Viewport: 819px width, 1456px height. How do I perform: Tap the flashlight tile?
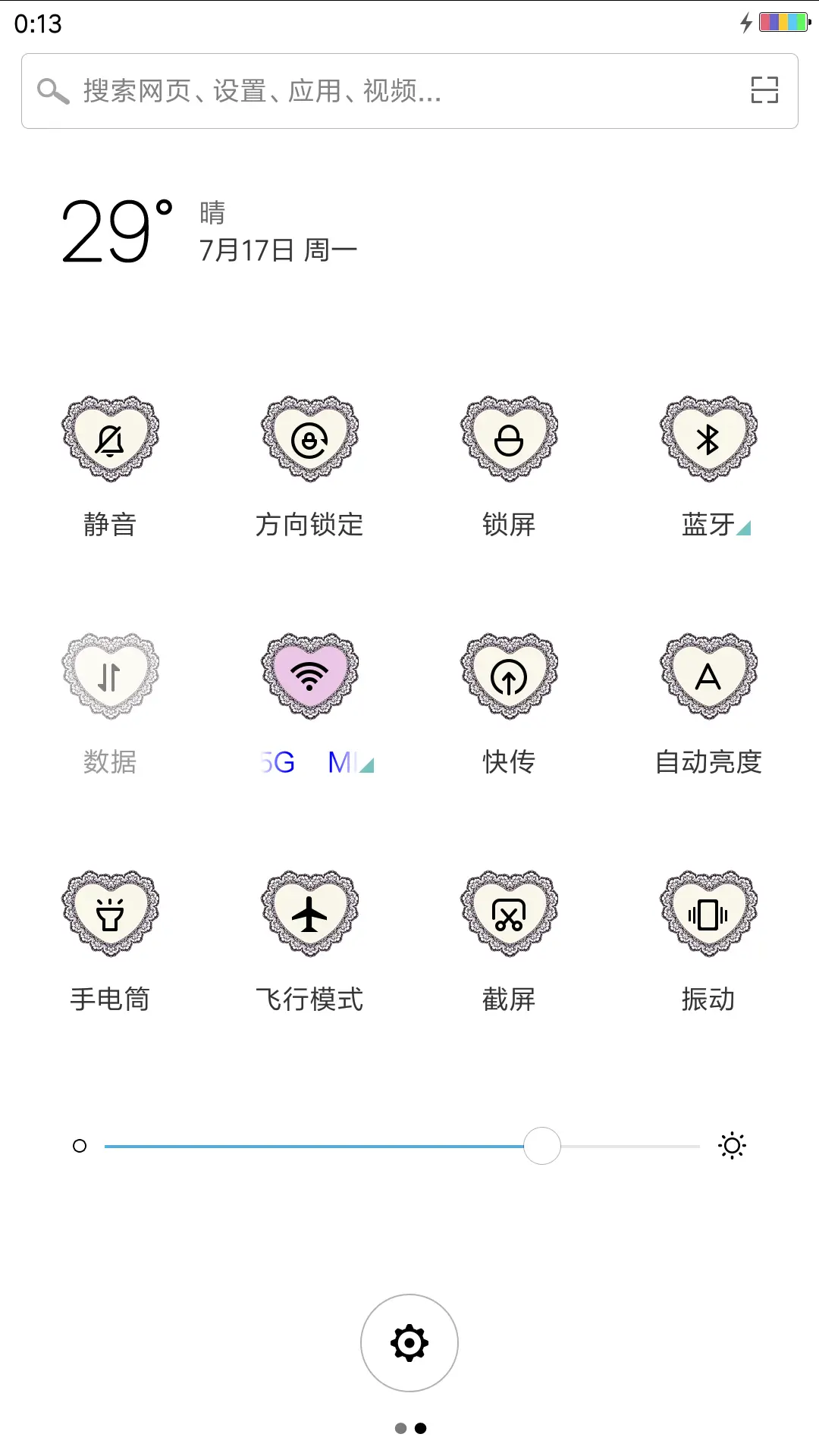110,914
